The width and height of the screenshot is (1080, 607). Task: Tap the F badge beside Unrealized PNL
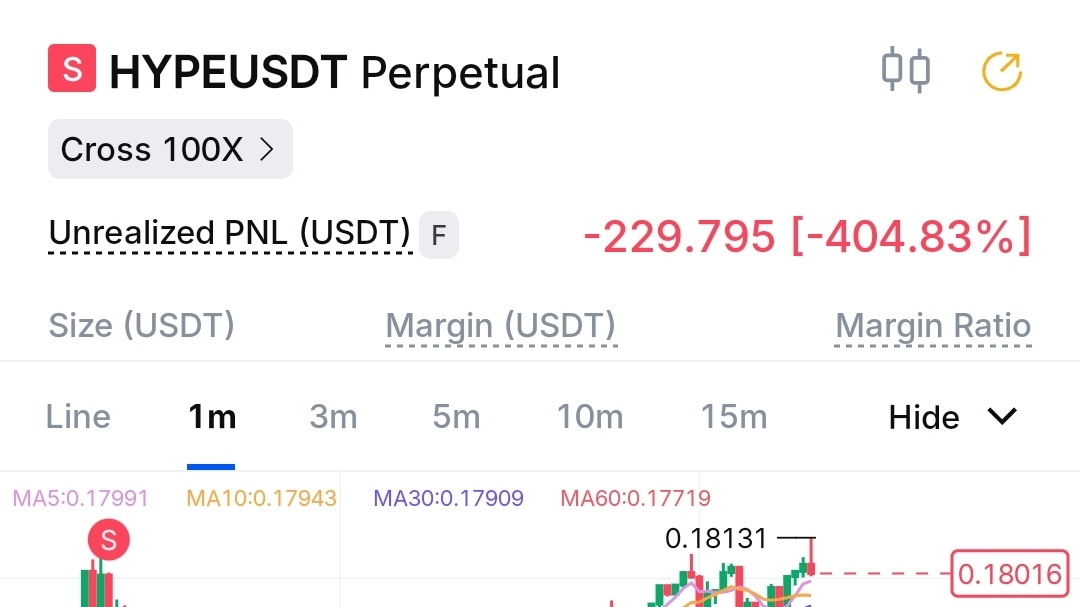click(438, 236)
